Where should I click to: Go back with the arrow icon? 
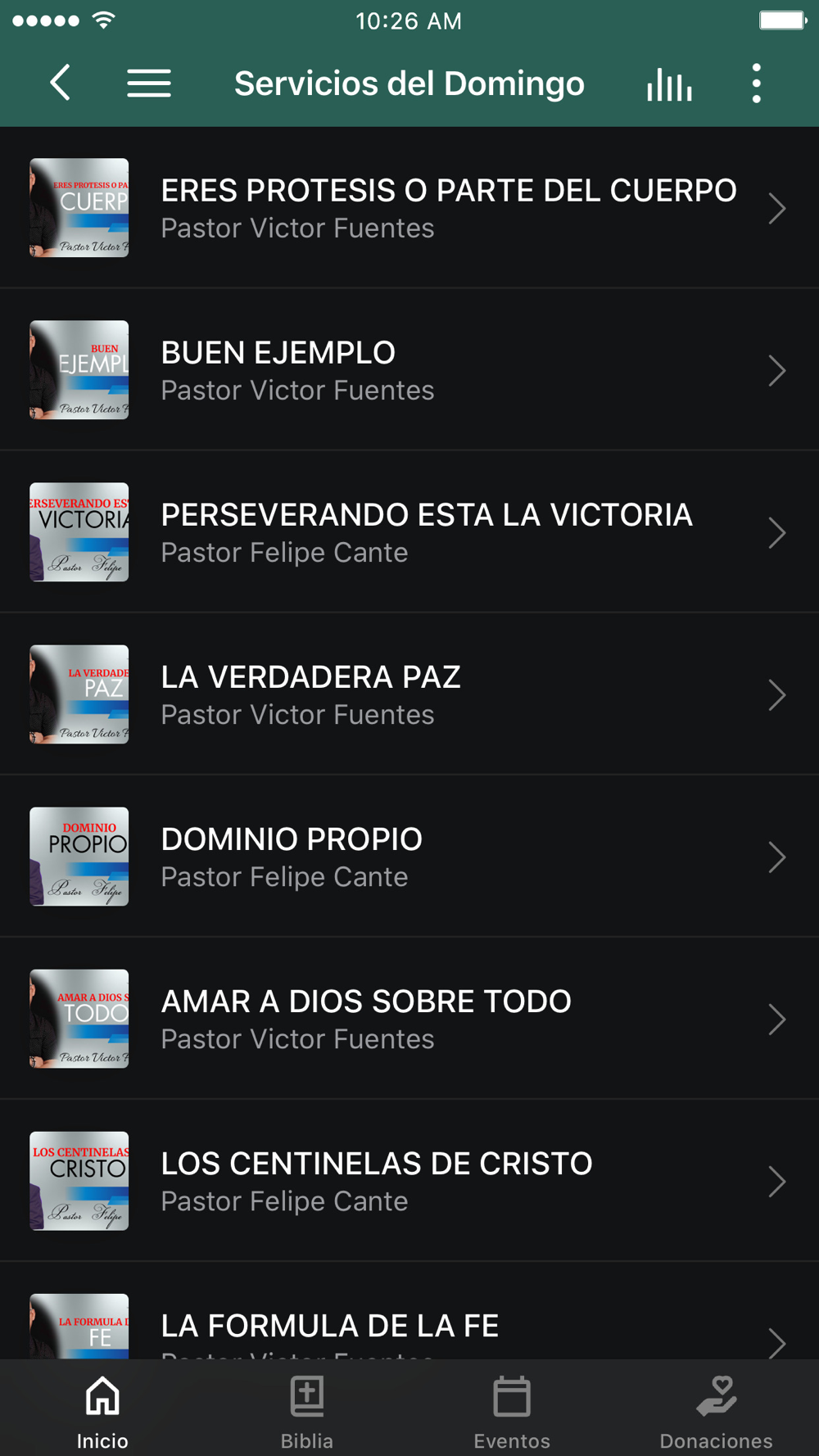coord(61,84)
